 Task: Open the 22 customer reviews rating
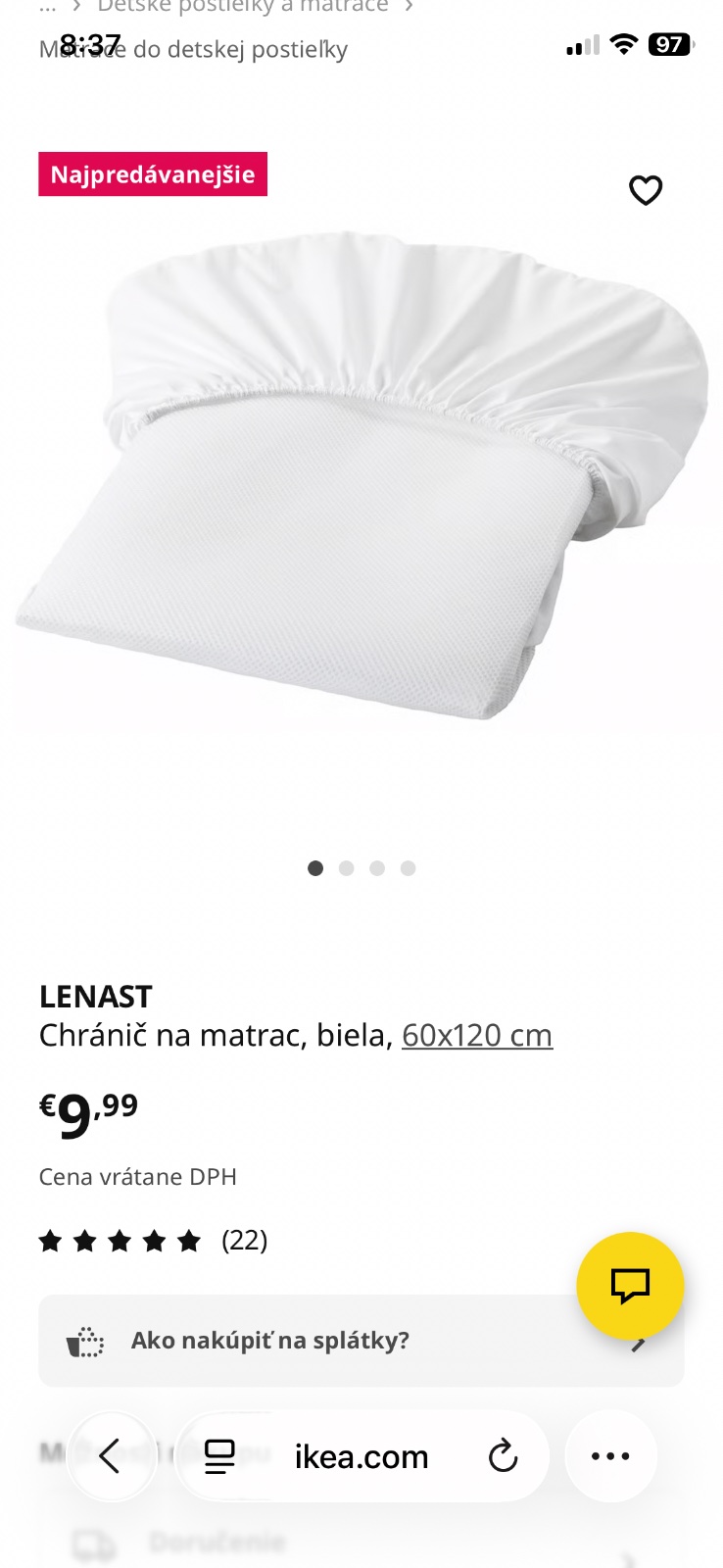[x=153, y=1242]
